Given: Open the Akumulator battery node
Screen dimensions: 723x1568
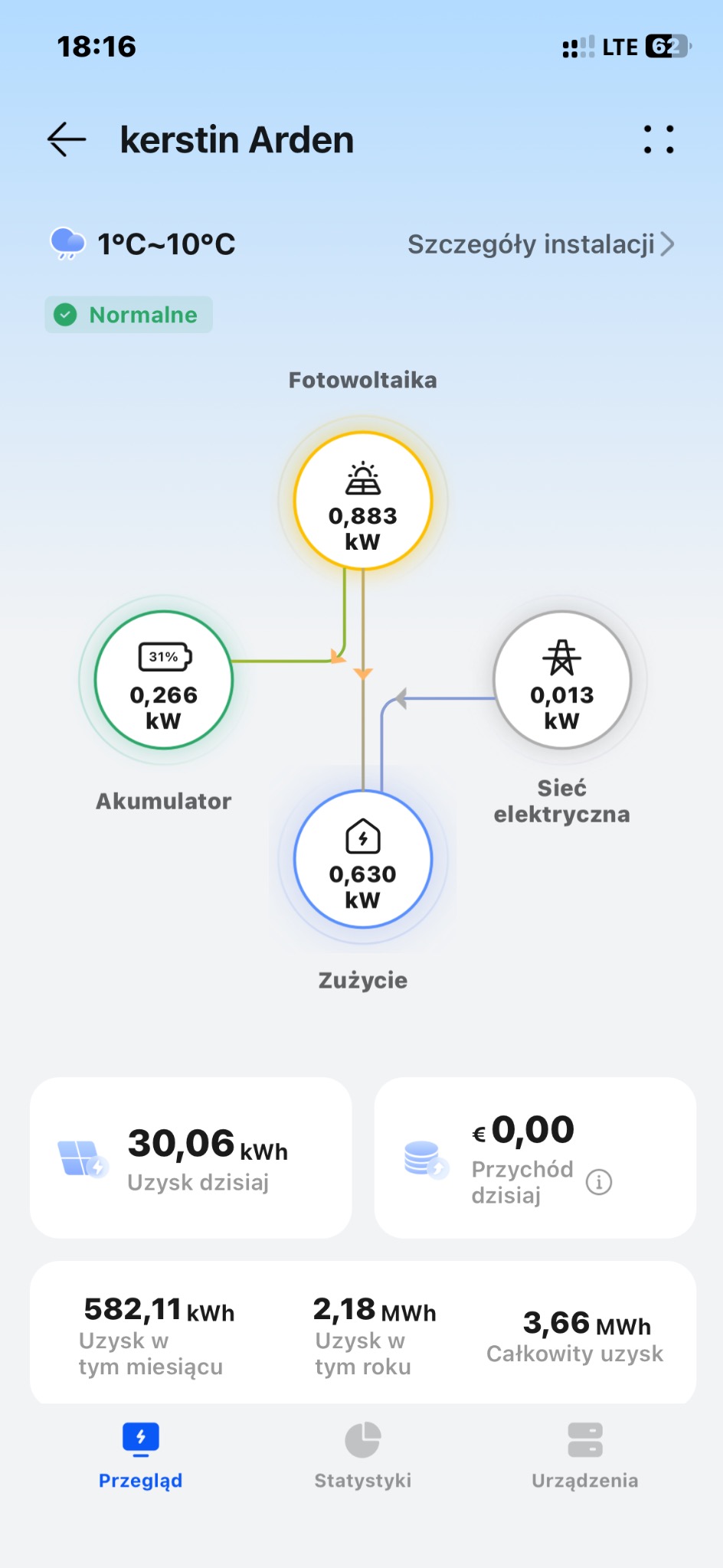Looking at the screenshot, I should (162, 681).
